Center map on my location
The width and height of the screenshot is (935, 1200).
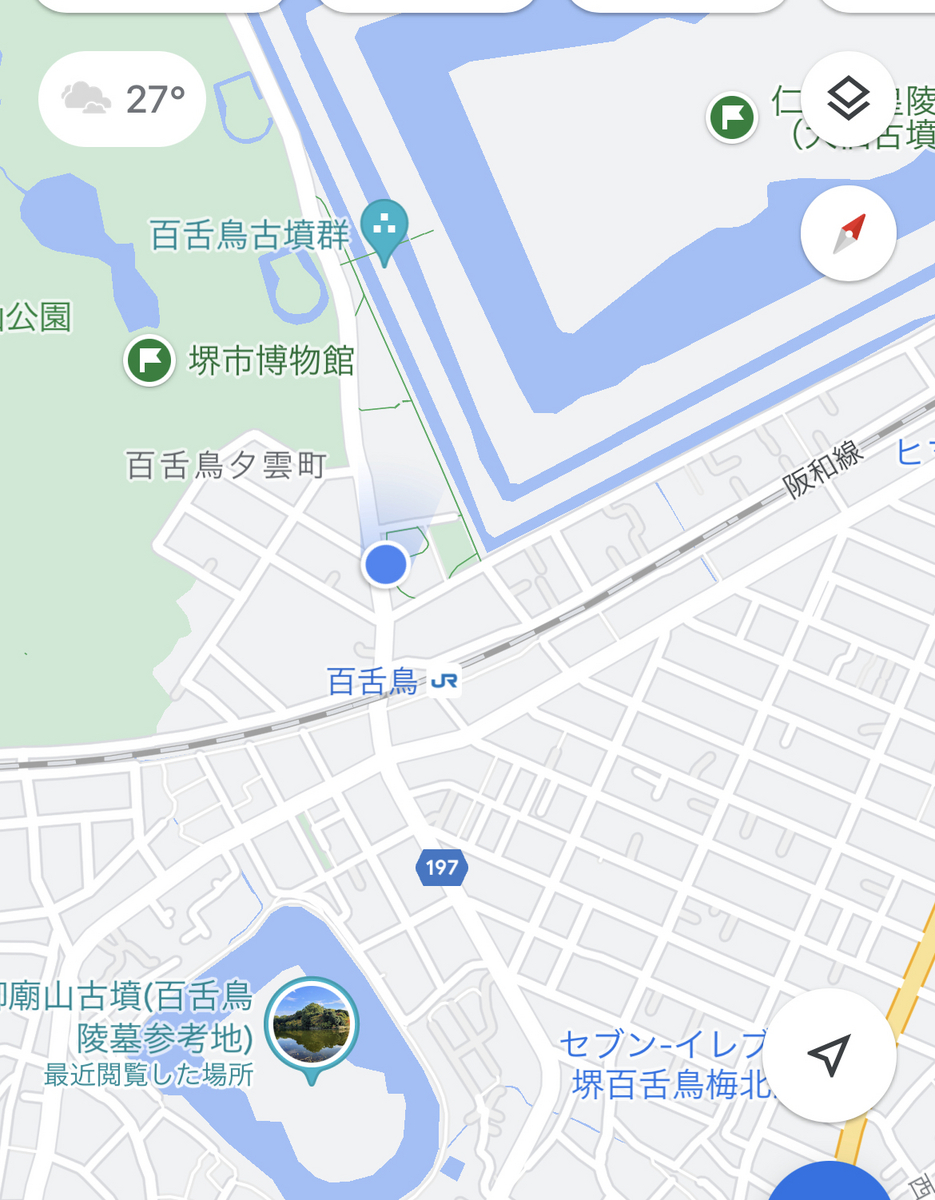coord(829,1055)
